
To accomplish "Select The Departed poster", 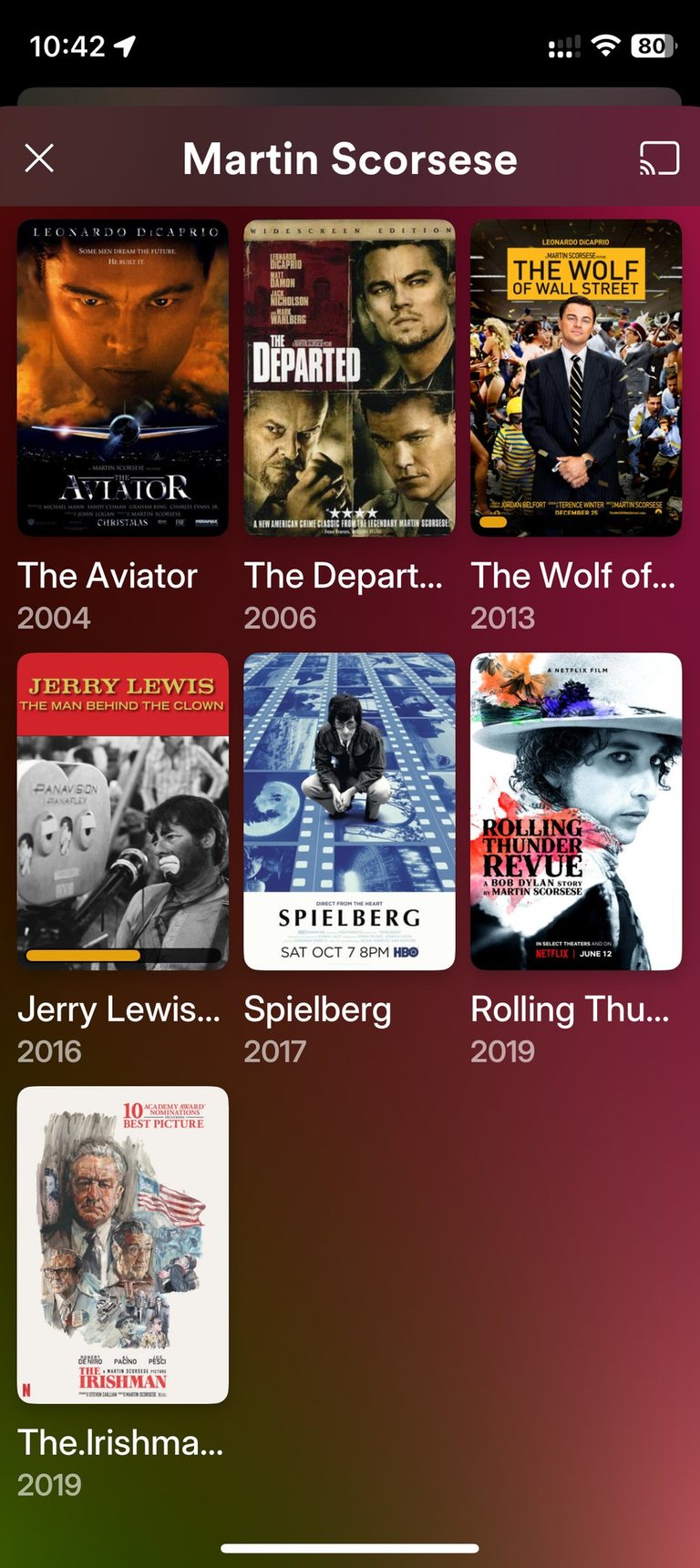I will coord(349,378).
